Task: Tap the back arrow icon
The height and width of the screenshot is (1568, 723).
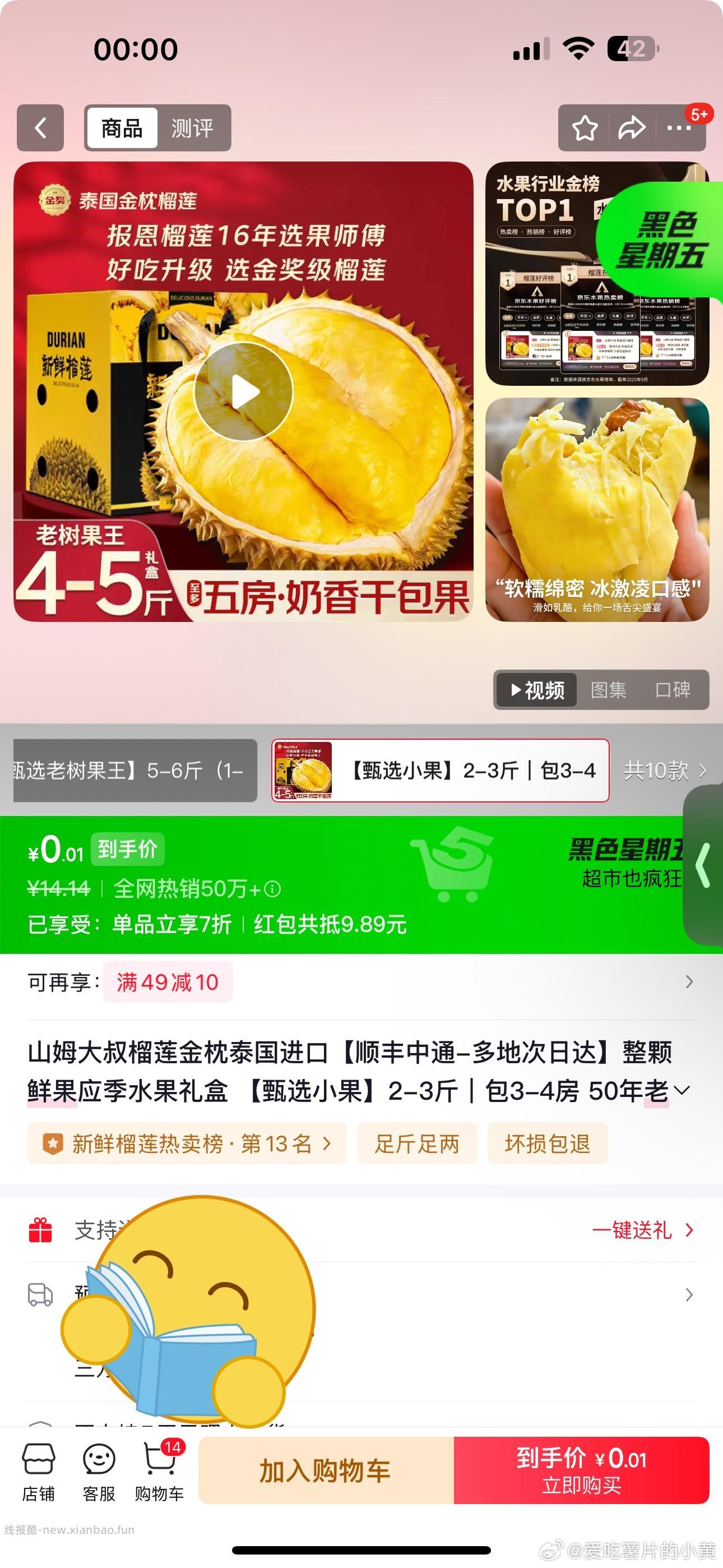Action: [40, 128]
